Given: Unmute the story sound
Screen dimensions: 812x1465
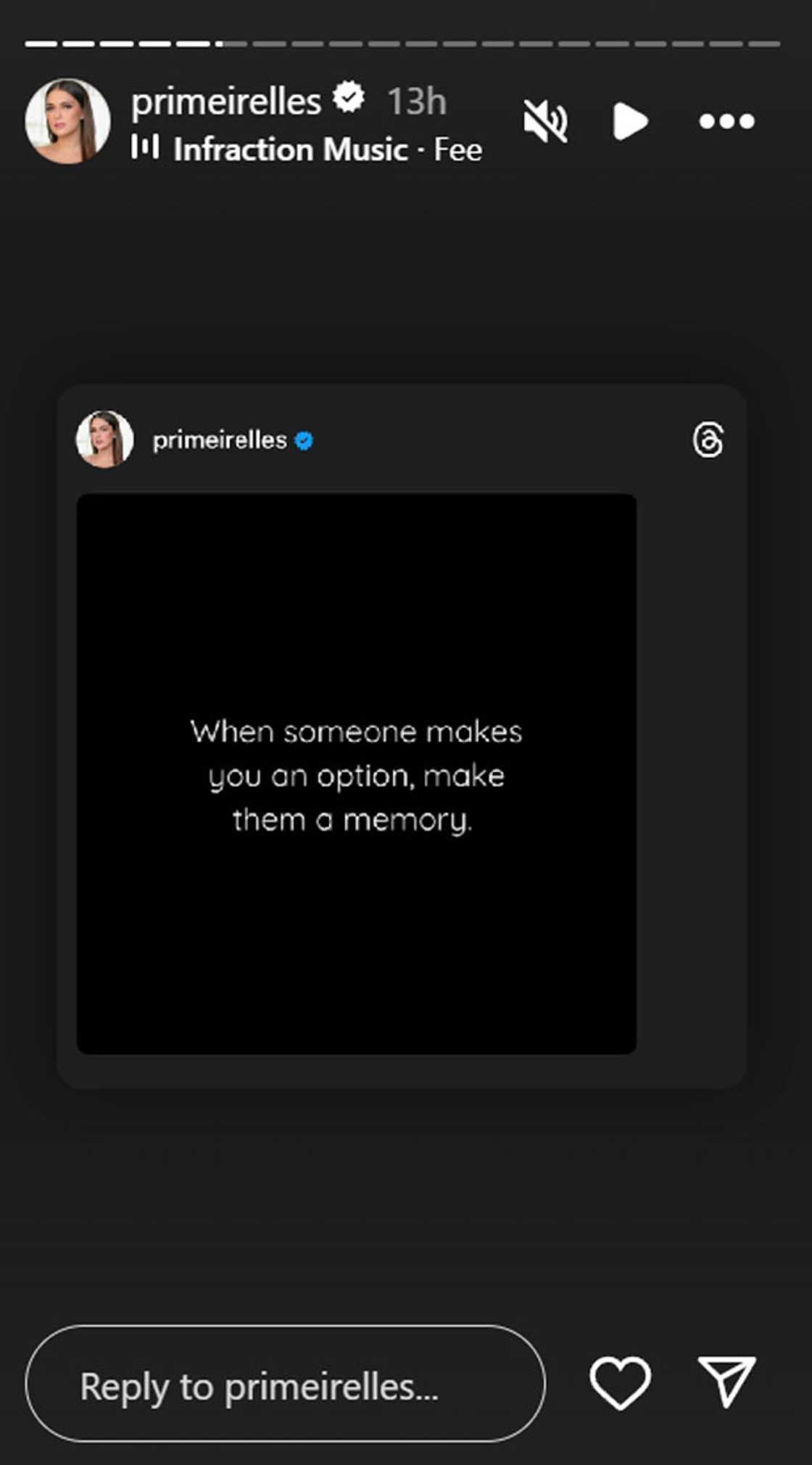Looking at the screenshot, I should click(x=545, y=121).
